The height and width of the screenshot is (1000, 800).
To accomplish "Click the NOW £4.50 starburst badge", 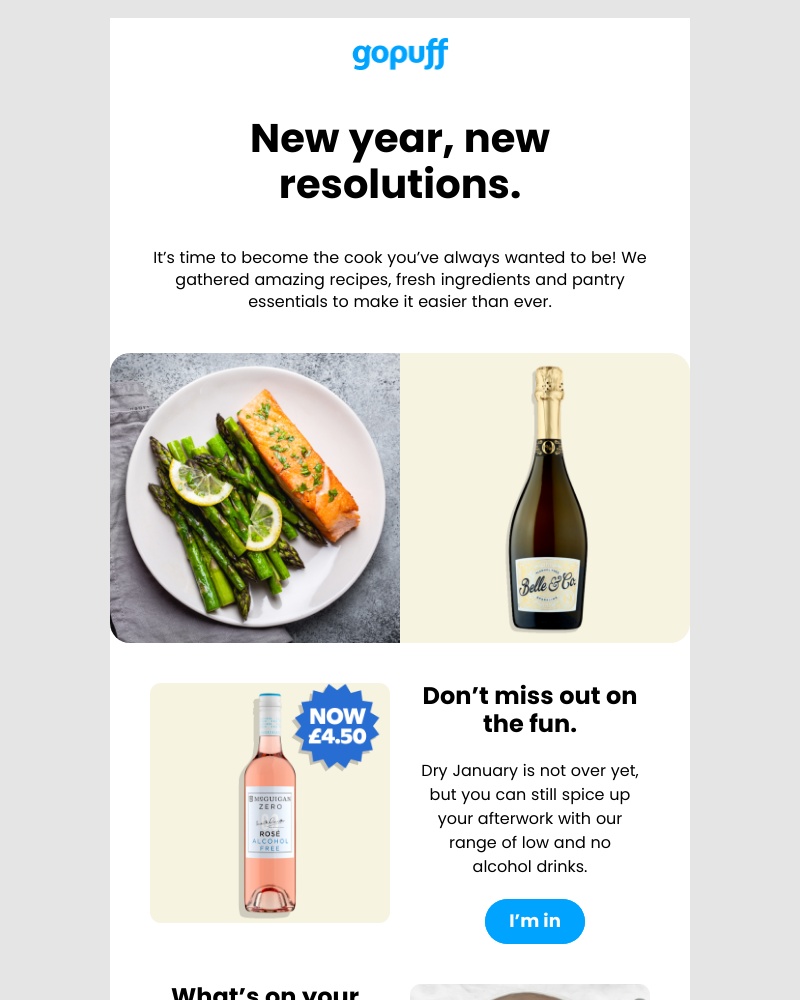I will [x=337, y=727].
